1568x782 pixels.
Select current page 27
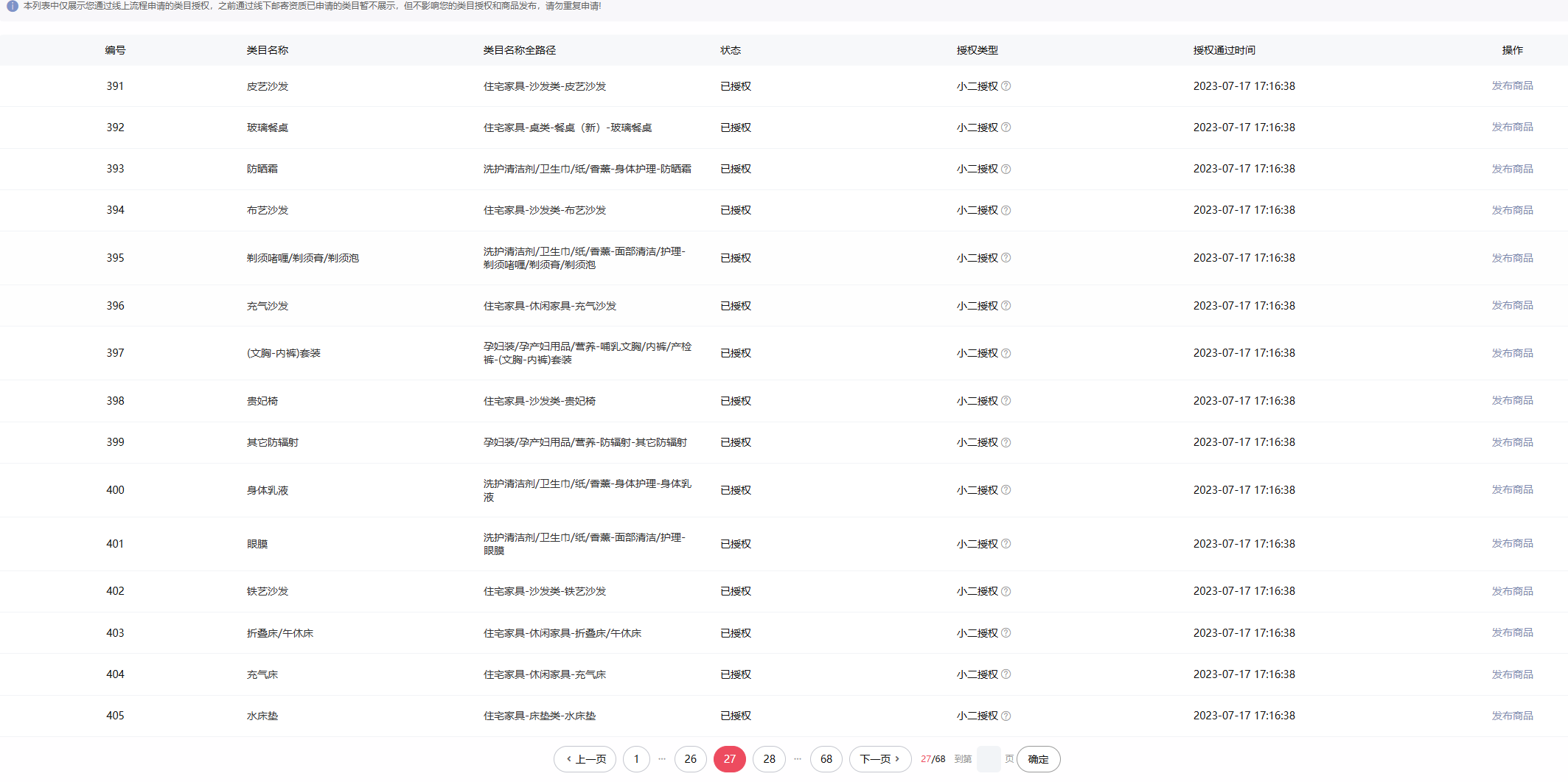click(x=729, y=759)
